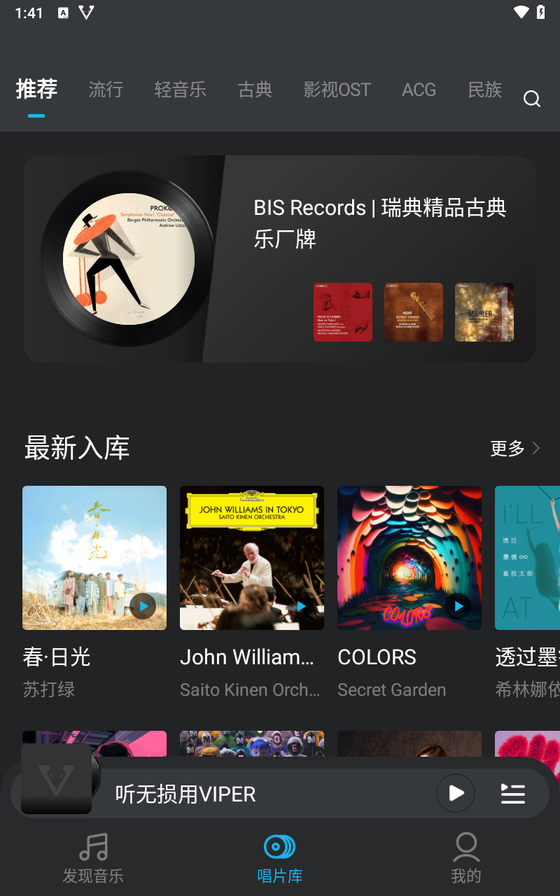The width and height of the screenshot is (560, 896).
Task: Open the 影视OST tab
Action: point(337,90)
